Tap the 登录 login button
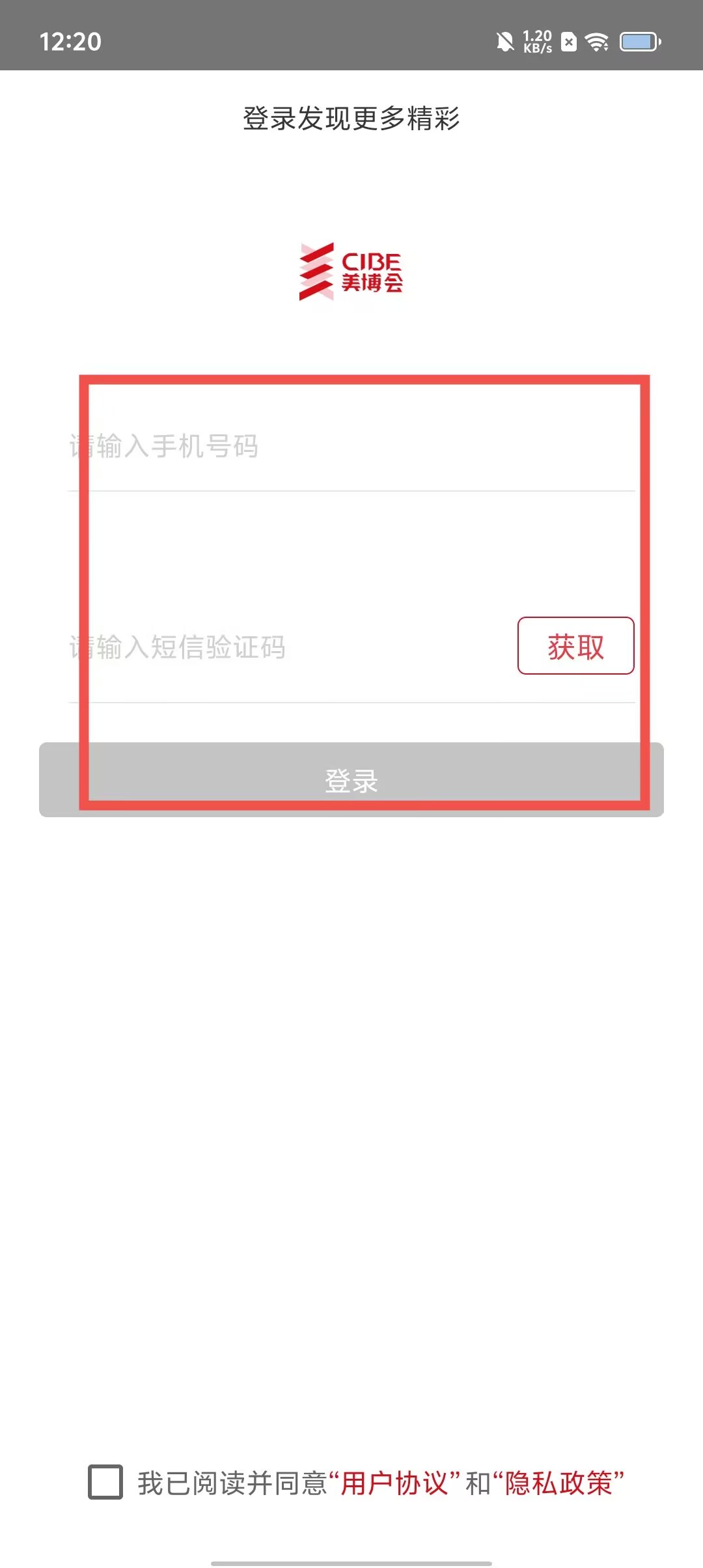 [351, 780]
